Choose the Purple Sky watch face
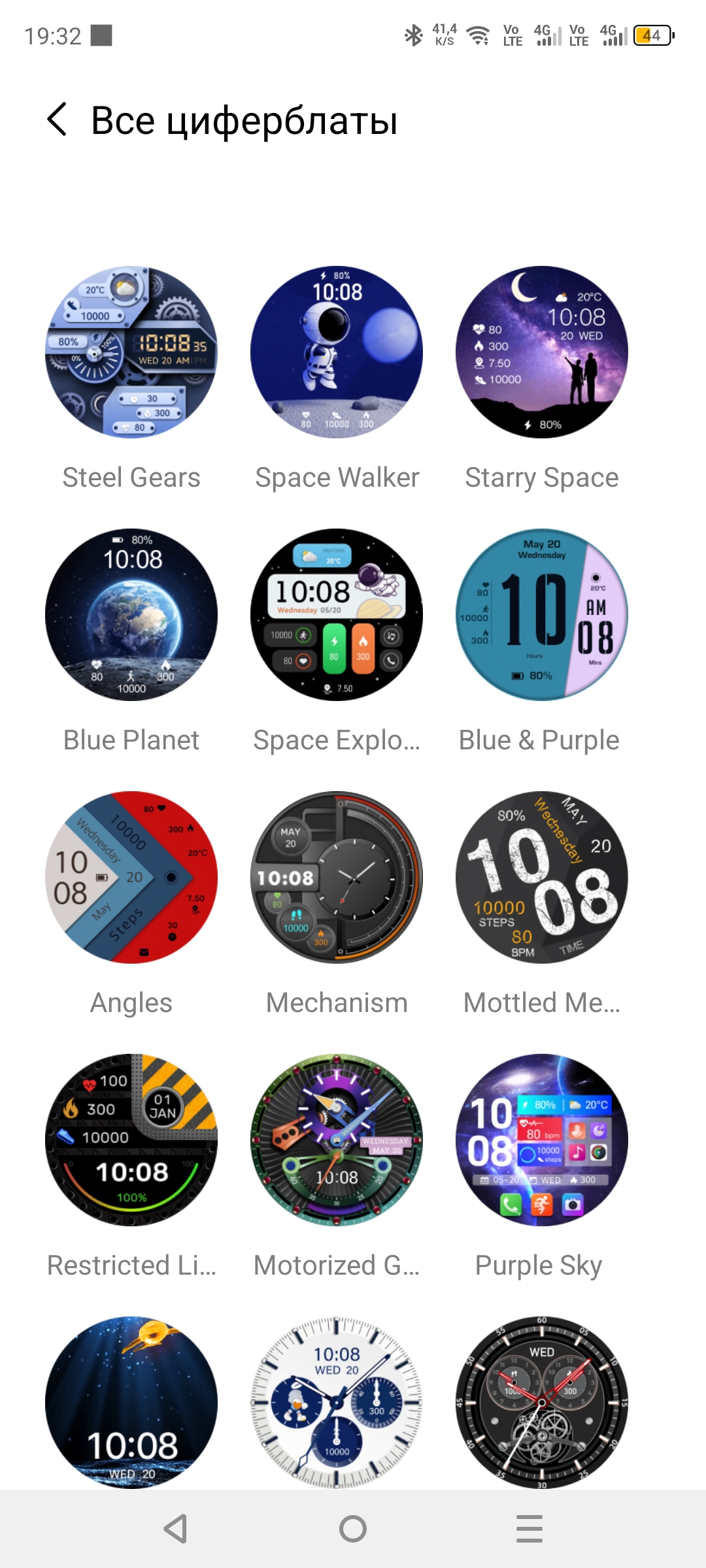 [542, 1140]
